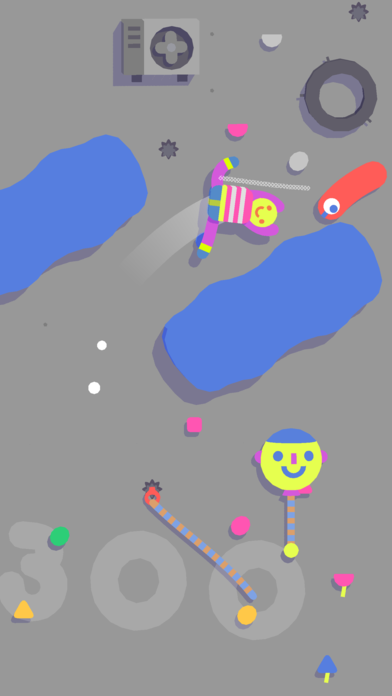This screenshot has width=392, height=696.
Task: Grab the pink semicircle hold above the climber
Action: (x=238, y=130)
